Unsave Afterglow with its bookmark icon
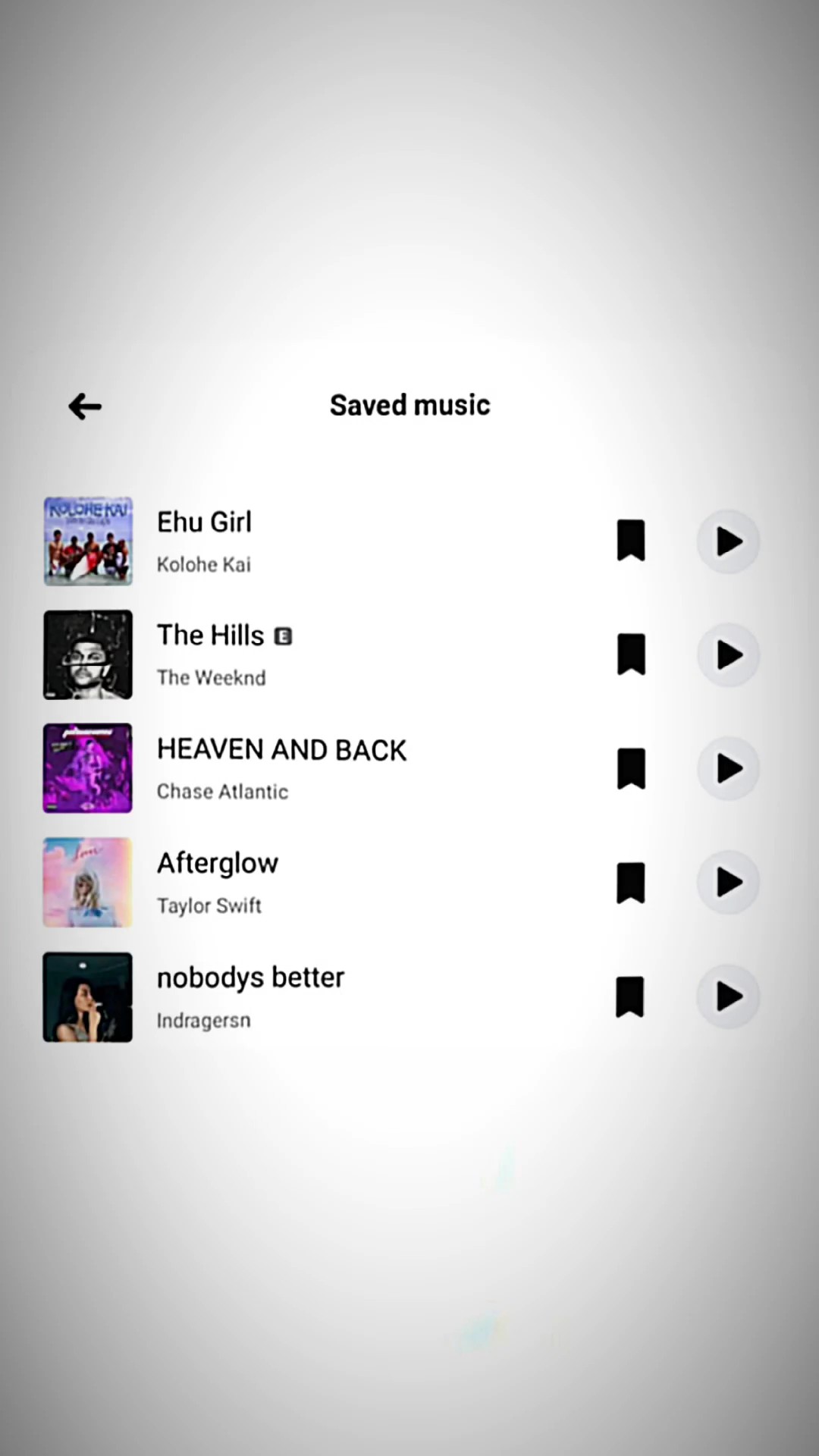Viewport: 819px width, 1456px height. point(631,883)
